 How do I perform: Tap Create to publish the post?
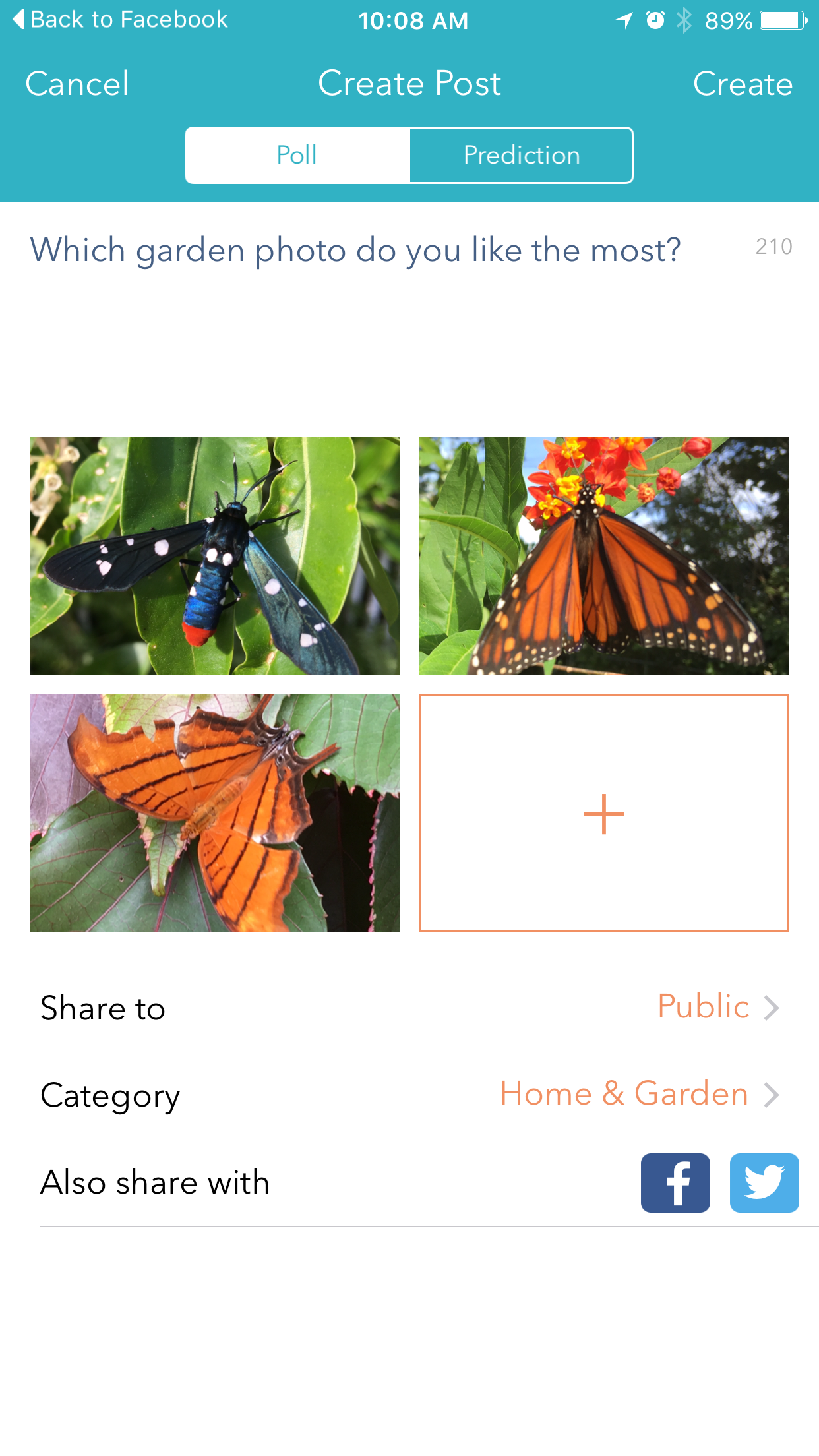point(743,84)
